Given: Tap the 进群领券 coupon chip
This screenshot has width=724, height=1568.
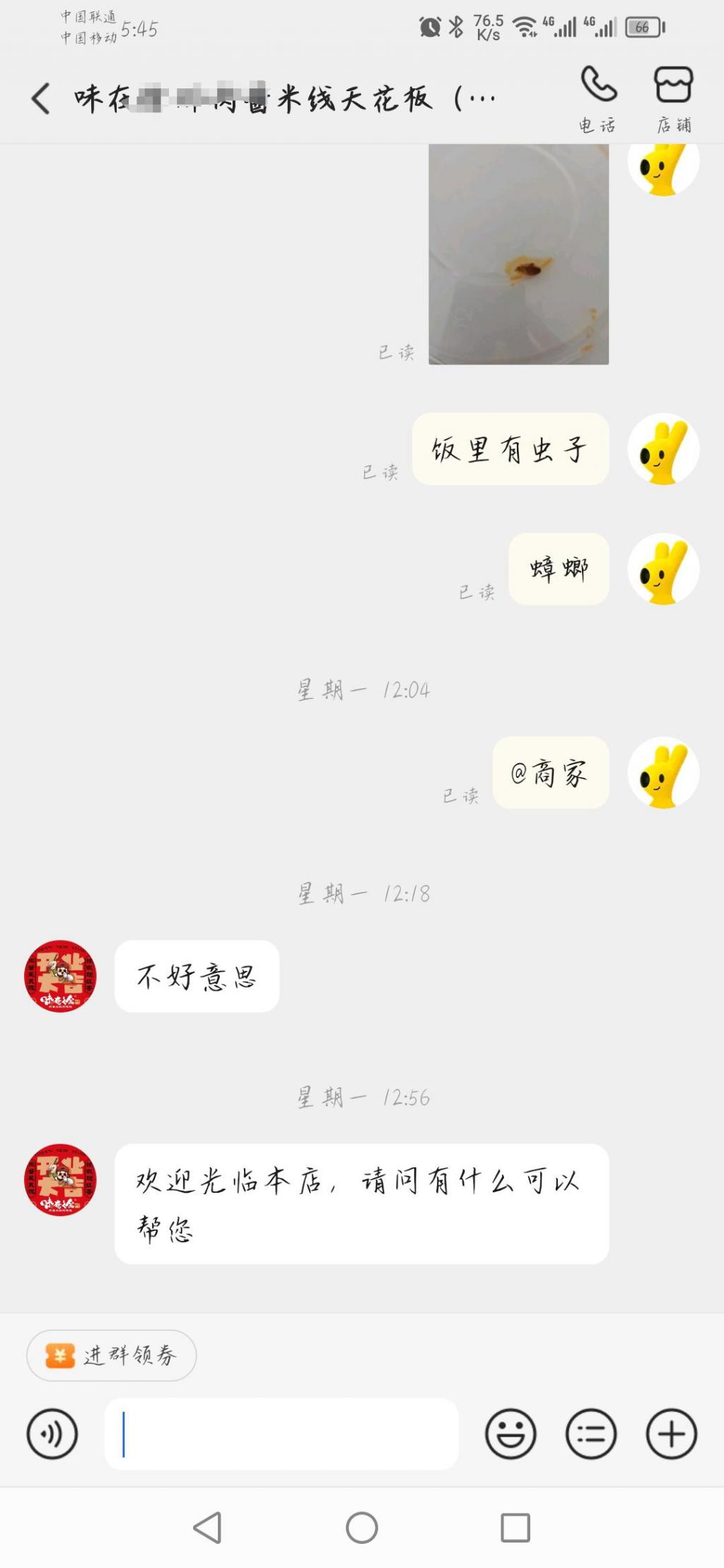Looking at the screenshot, I should click(x=112, y=1355).
